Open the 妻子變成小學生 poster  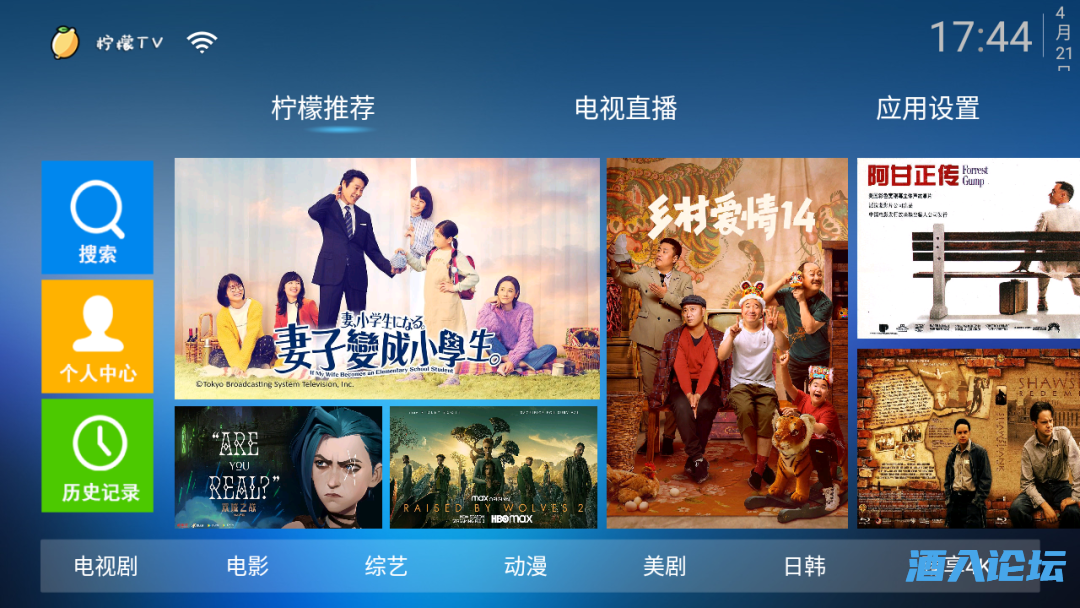pyautogui.click(x=387, y=279)
